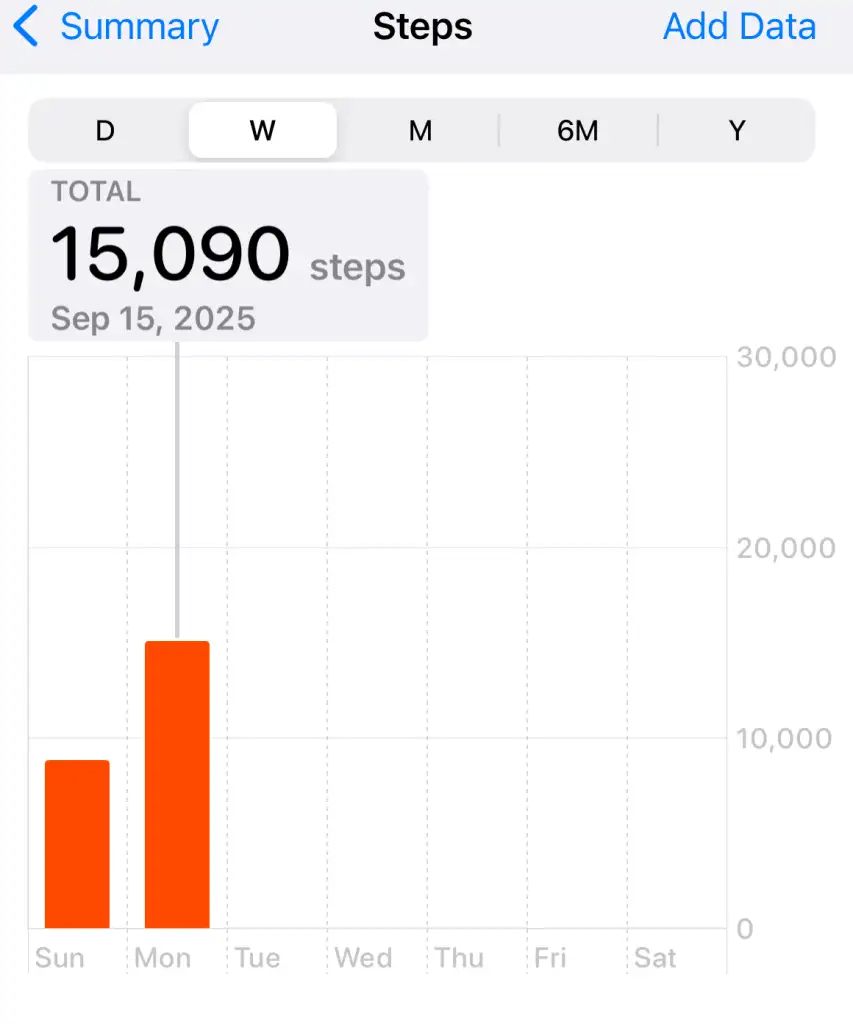Tap Add Data

pyautogui.click(x=739, y=27)
